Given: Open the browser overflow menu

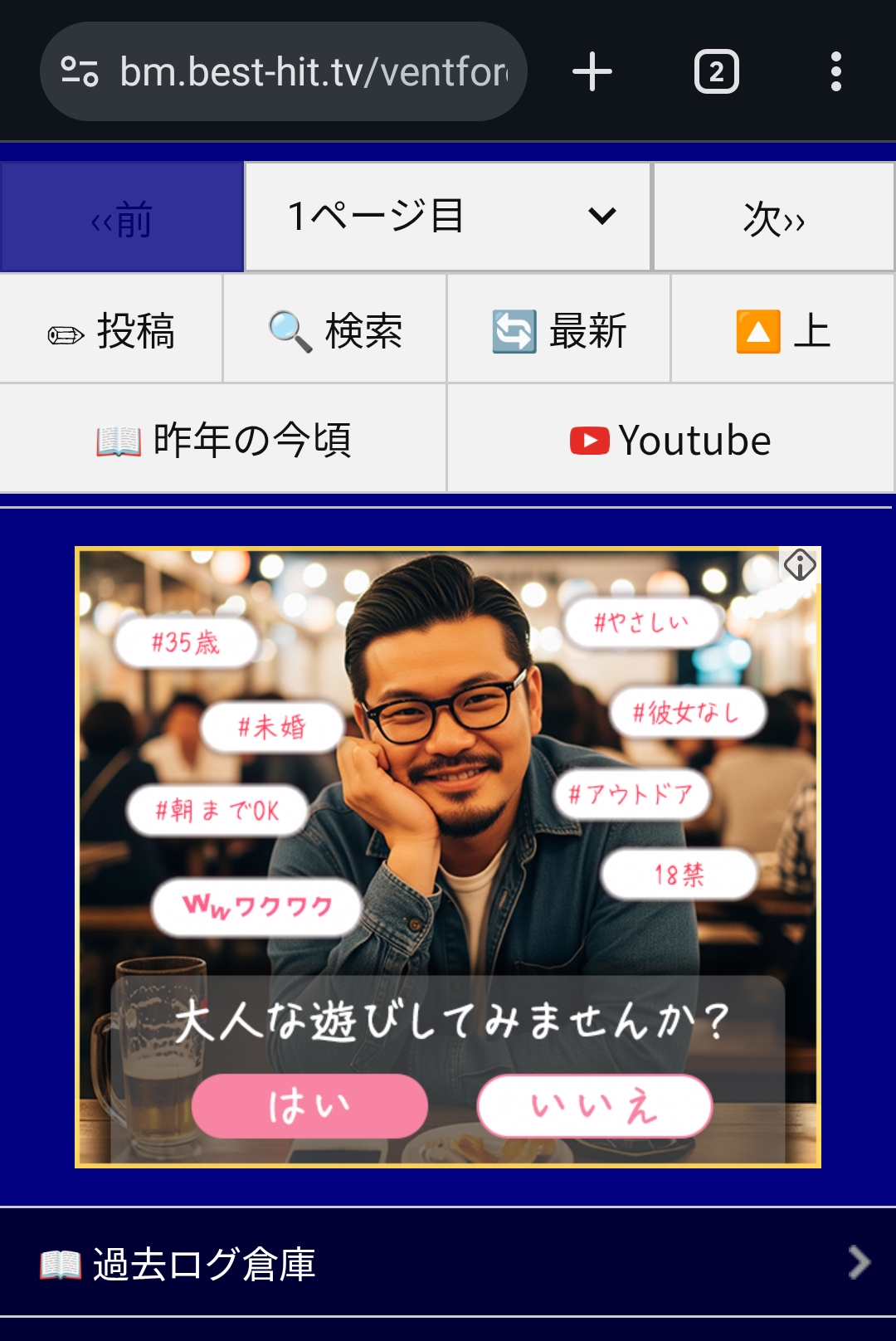Looking at the screenshot, I should click(835, 72).
